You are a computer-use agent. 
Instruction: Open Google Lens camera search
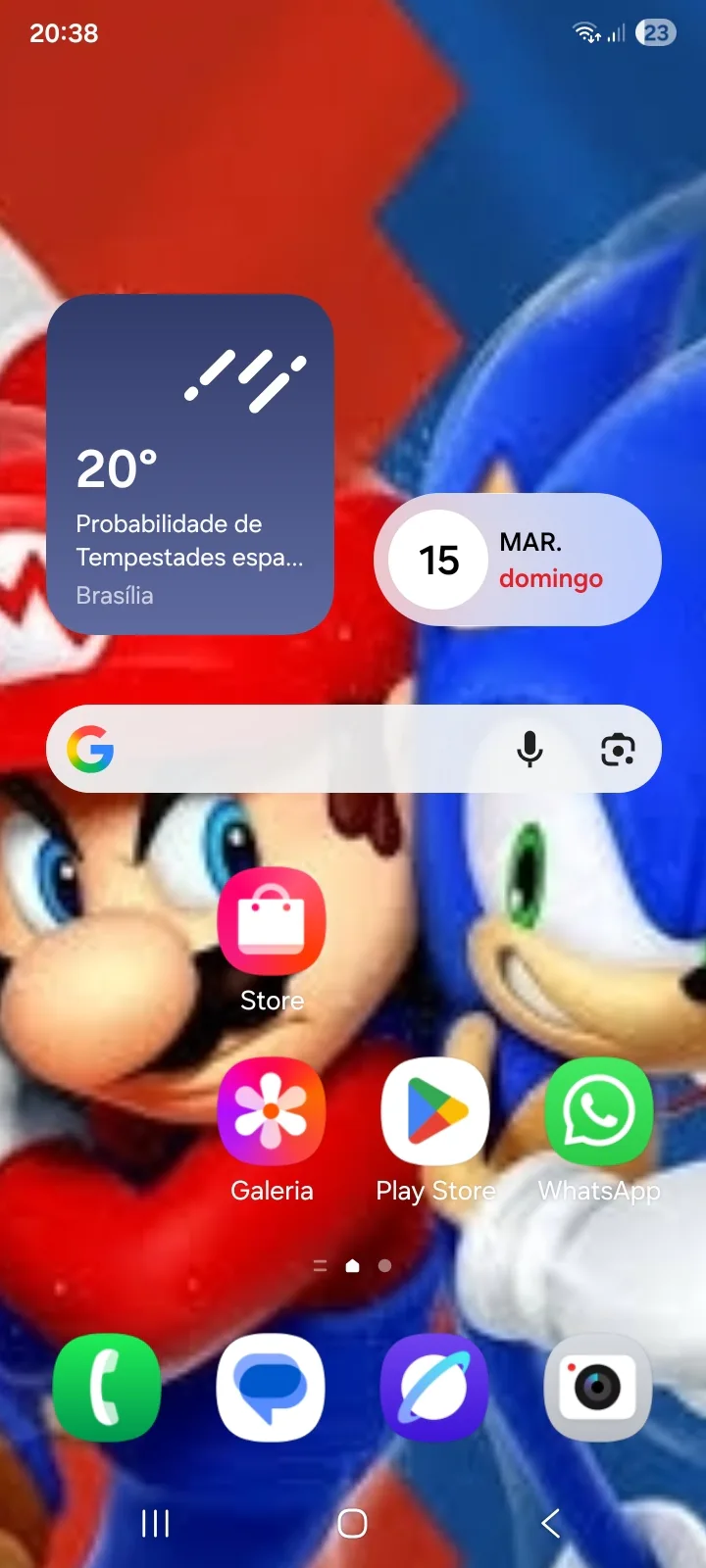[x=618, y=750]
